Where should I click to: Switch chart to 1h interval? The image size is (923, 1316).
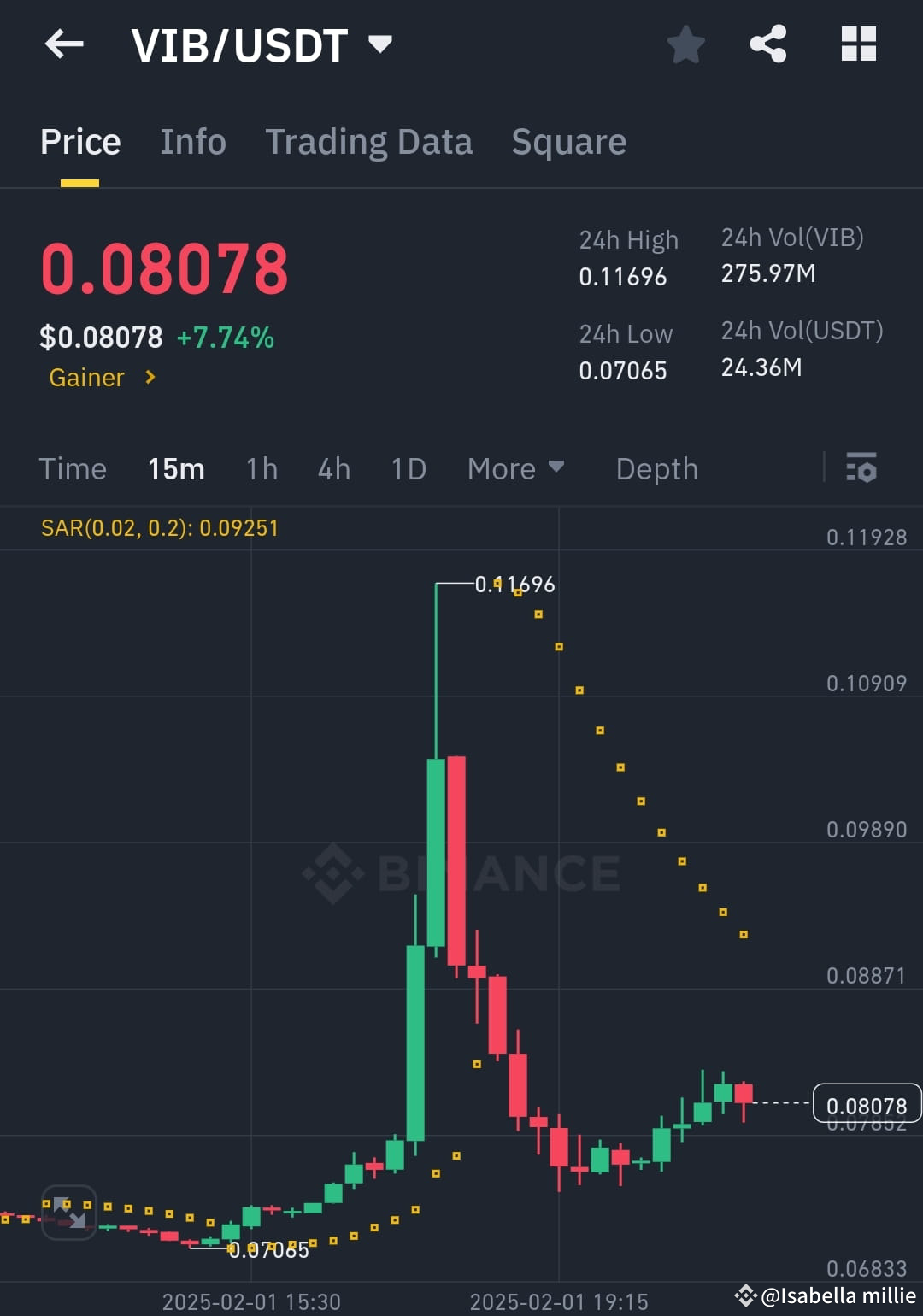tap(261, 468)
